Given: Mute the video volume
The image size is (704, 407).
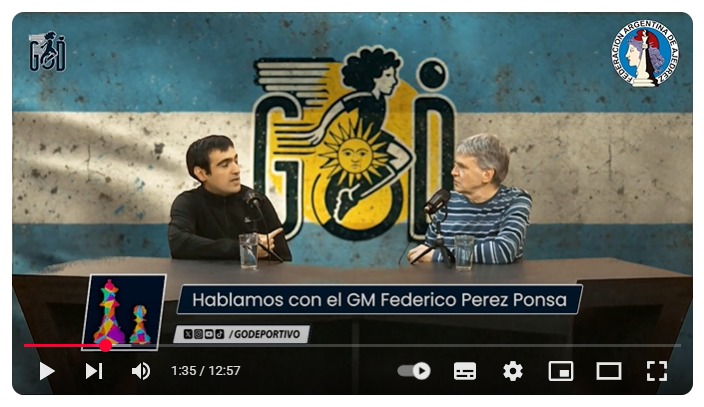Looking at the screenshot, I should [x=141, y=371].
